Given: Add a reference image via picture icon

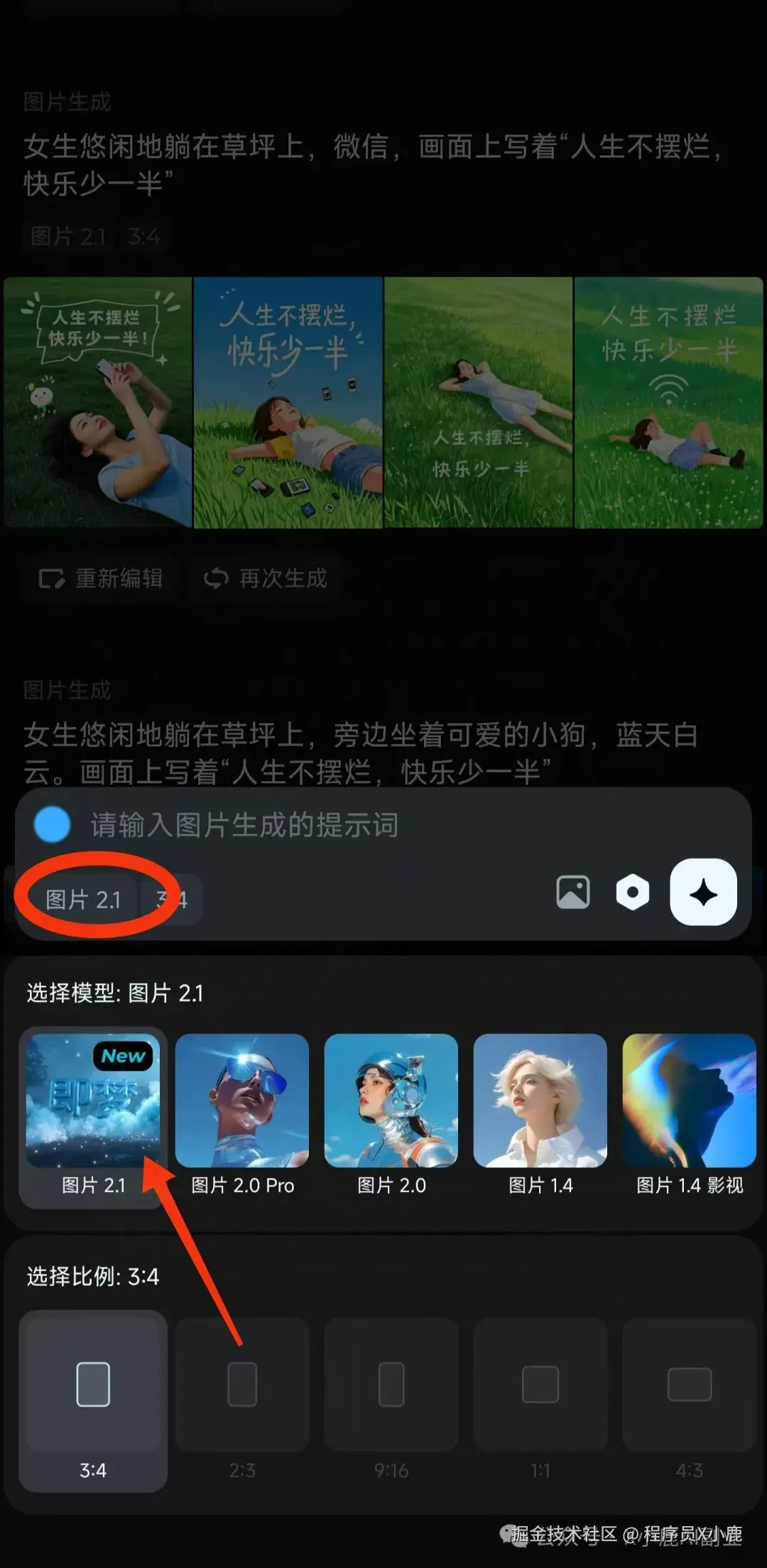Looking at the screenshot, I should coord(572,892).
